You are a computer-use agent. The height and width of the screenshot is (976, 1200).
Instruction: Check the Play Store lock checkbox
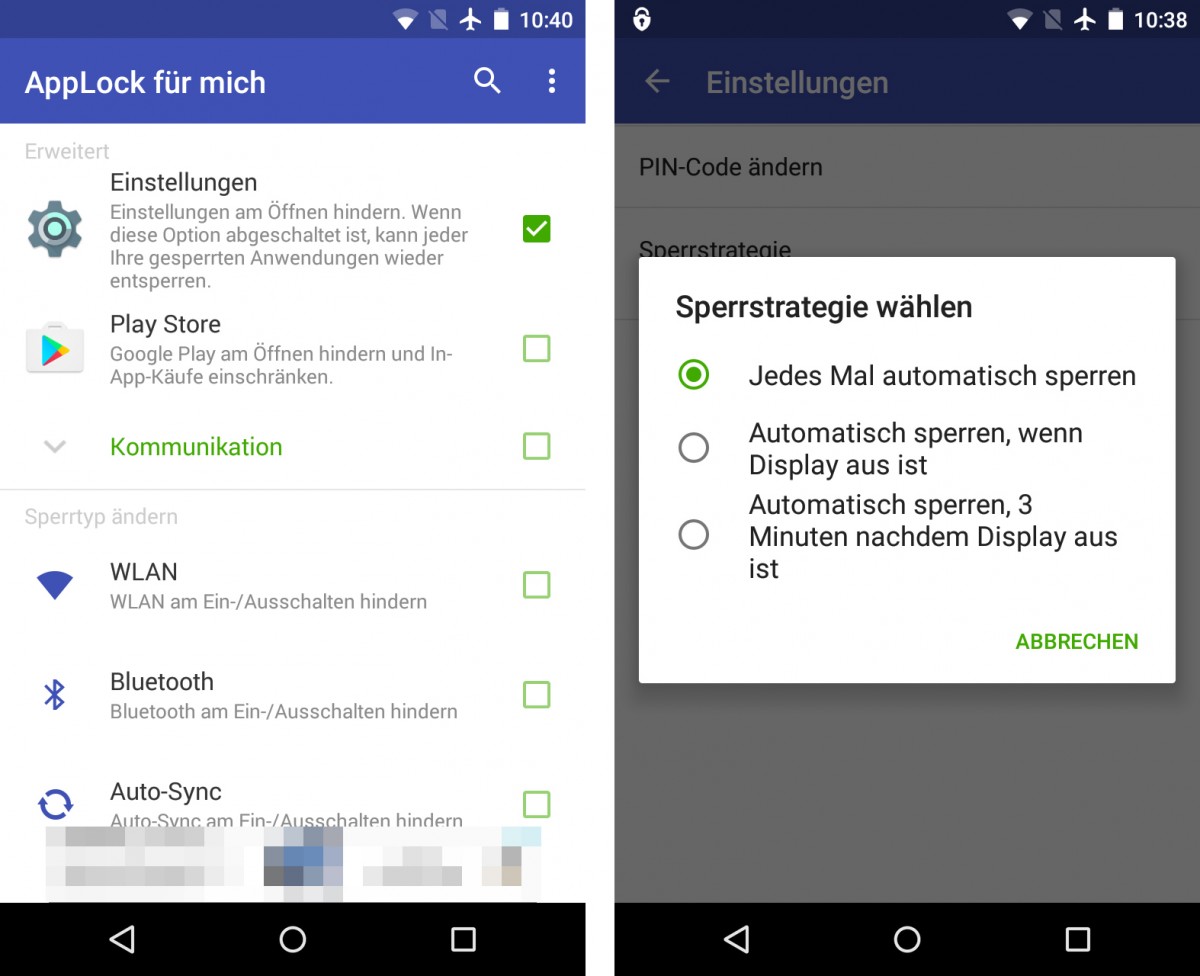[537, 348]
